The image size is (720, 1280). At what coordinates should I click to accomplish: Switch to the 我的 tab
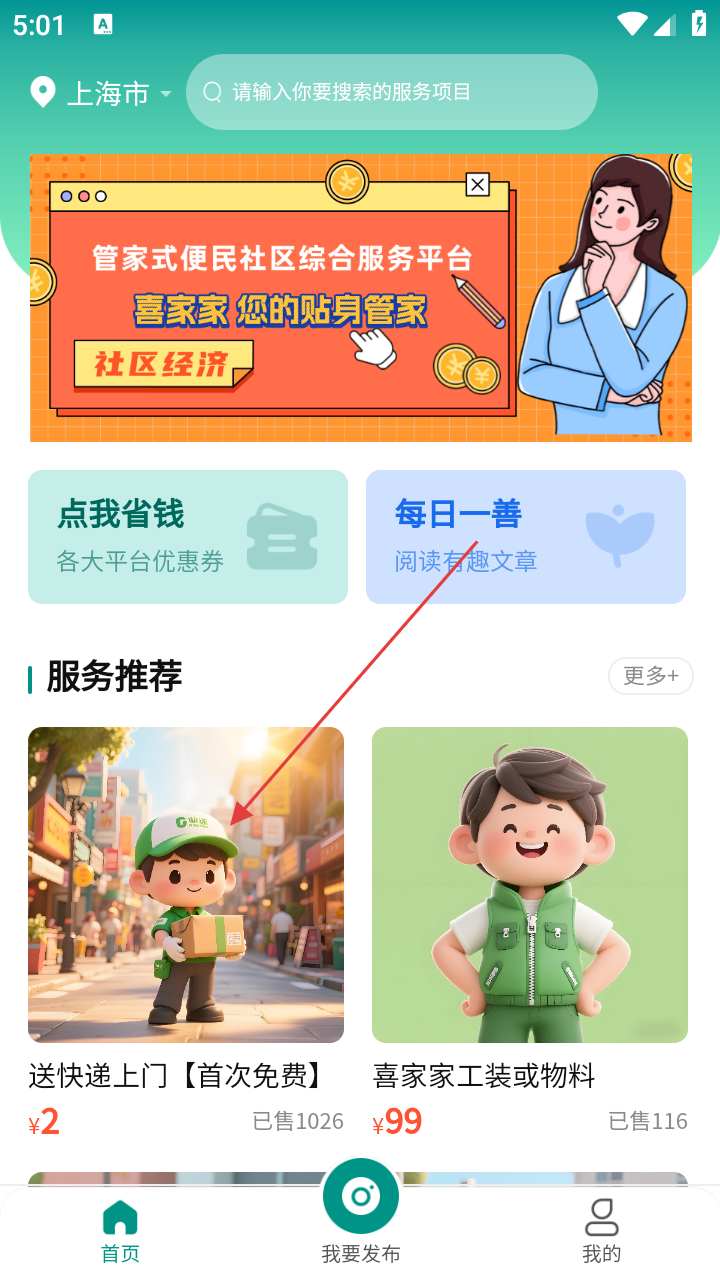coord(601,1231)
